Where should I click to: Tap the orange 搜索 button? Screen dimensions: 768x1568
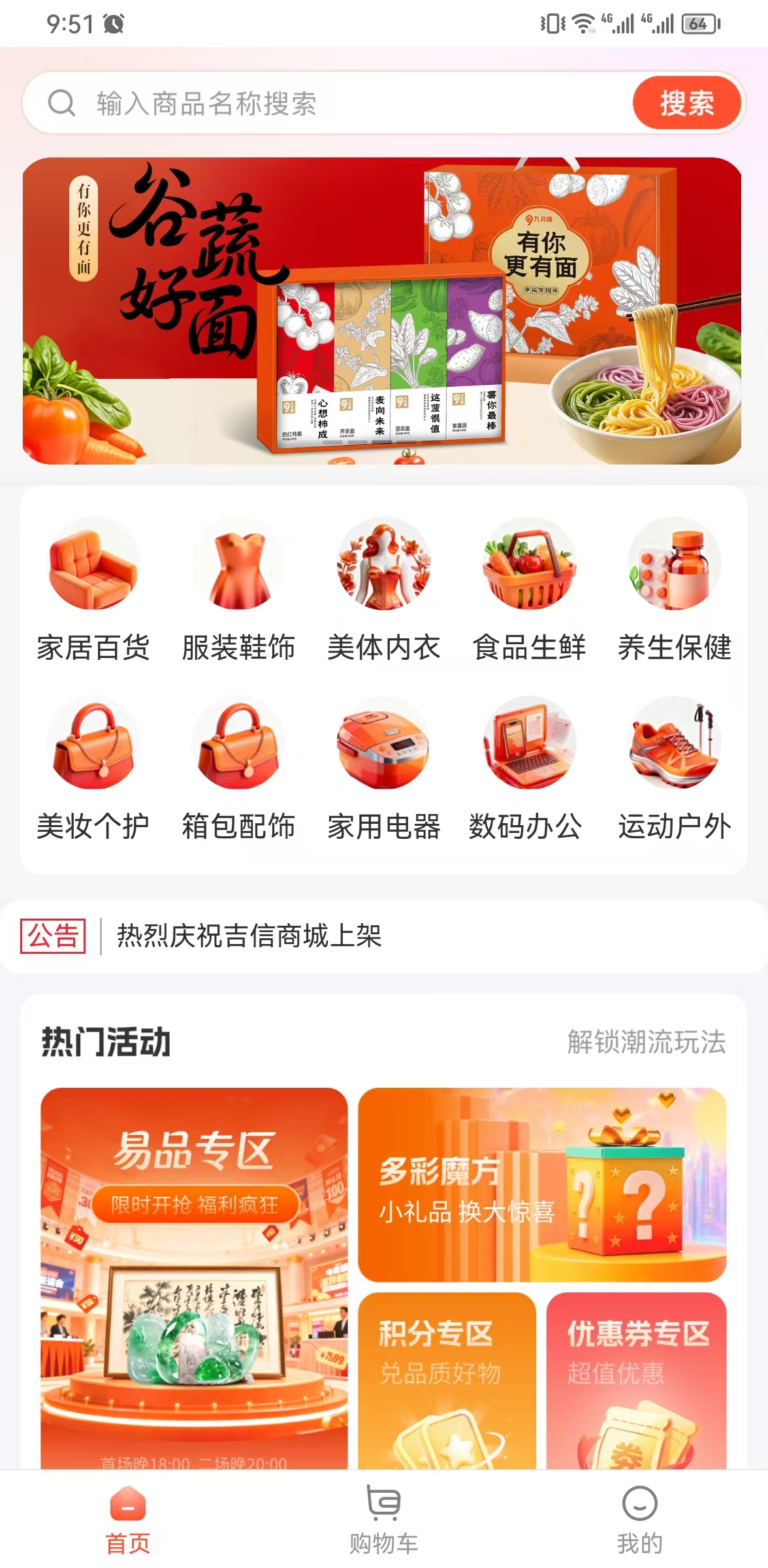[x=686, y=103]
